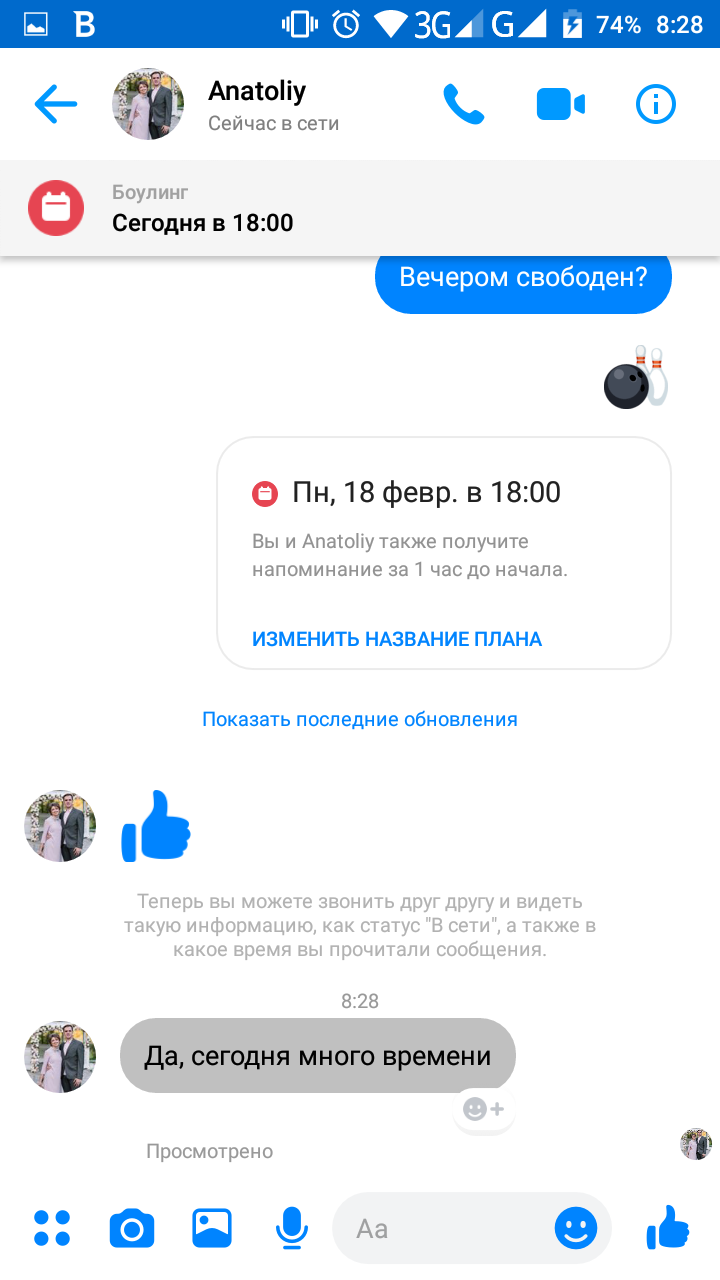The width and height of the screenshot is (720, 1280).
Task: Open the Боулинг plan reminder banner
Action: click(x=360, y=208)
